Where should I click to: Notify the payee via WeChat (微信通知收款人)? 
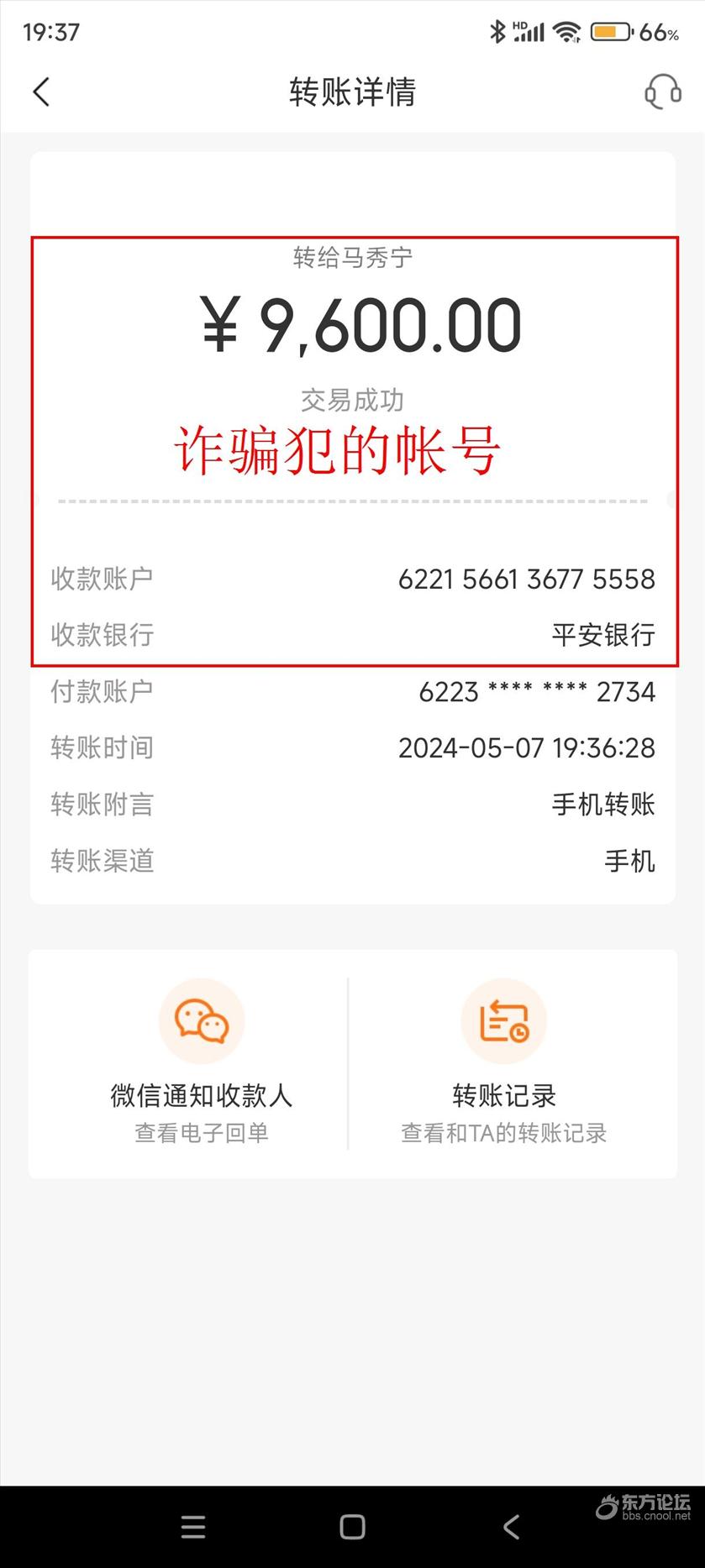201,1062
